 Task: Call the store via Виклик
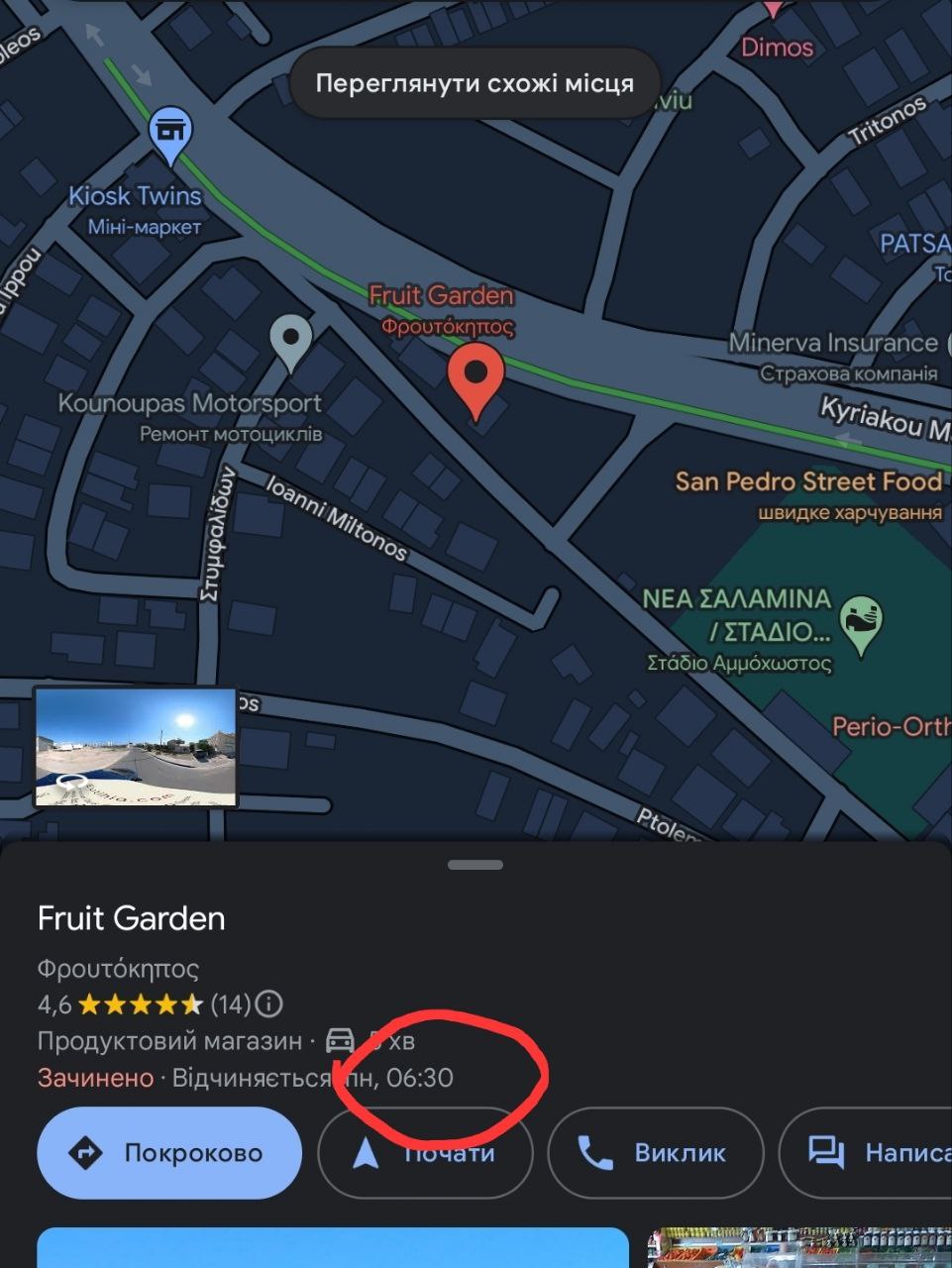655,1153
